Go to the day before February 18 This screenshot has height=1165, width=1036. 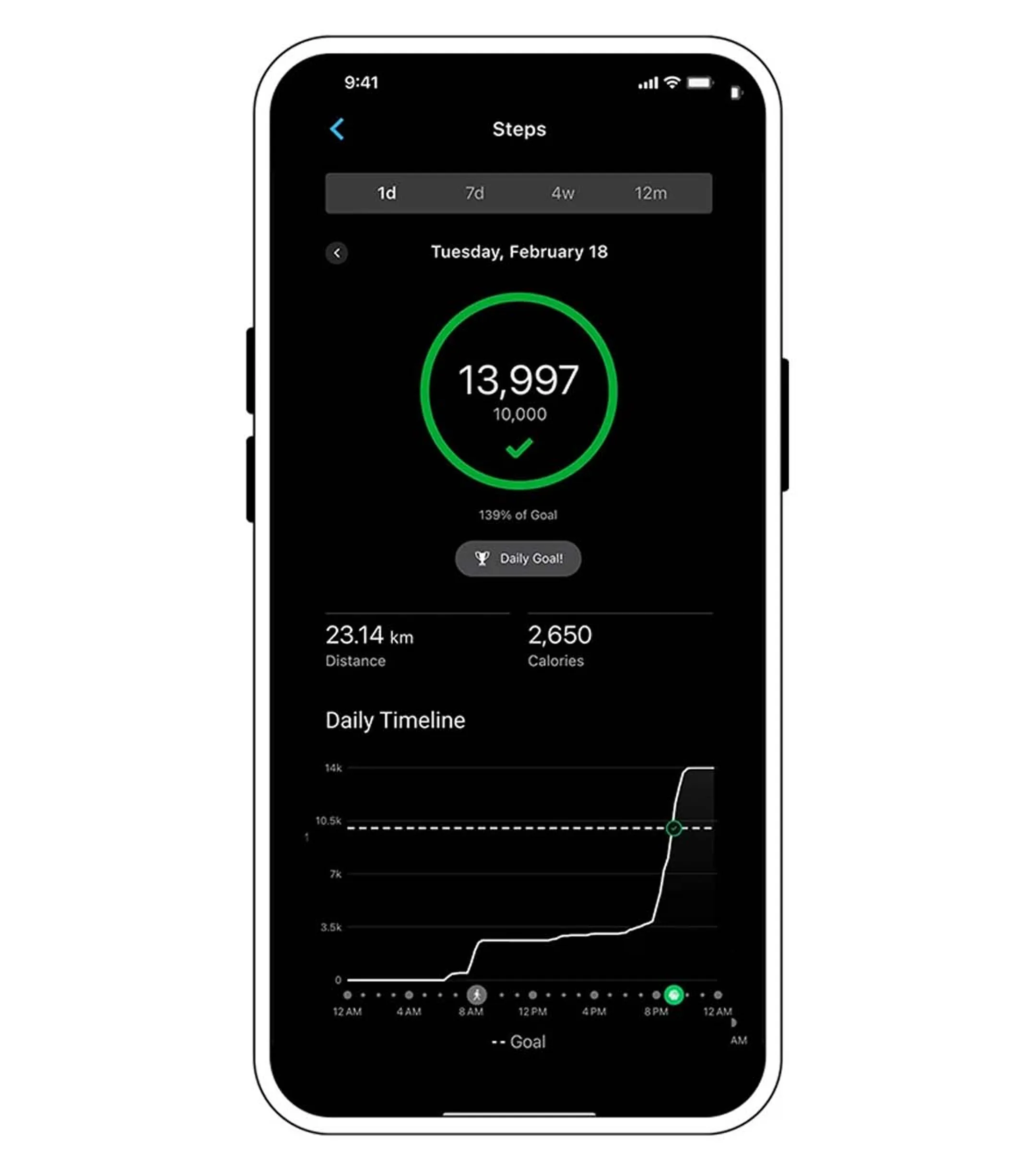[337, 252]
